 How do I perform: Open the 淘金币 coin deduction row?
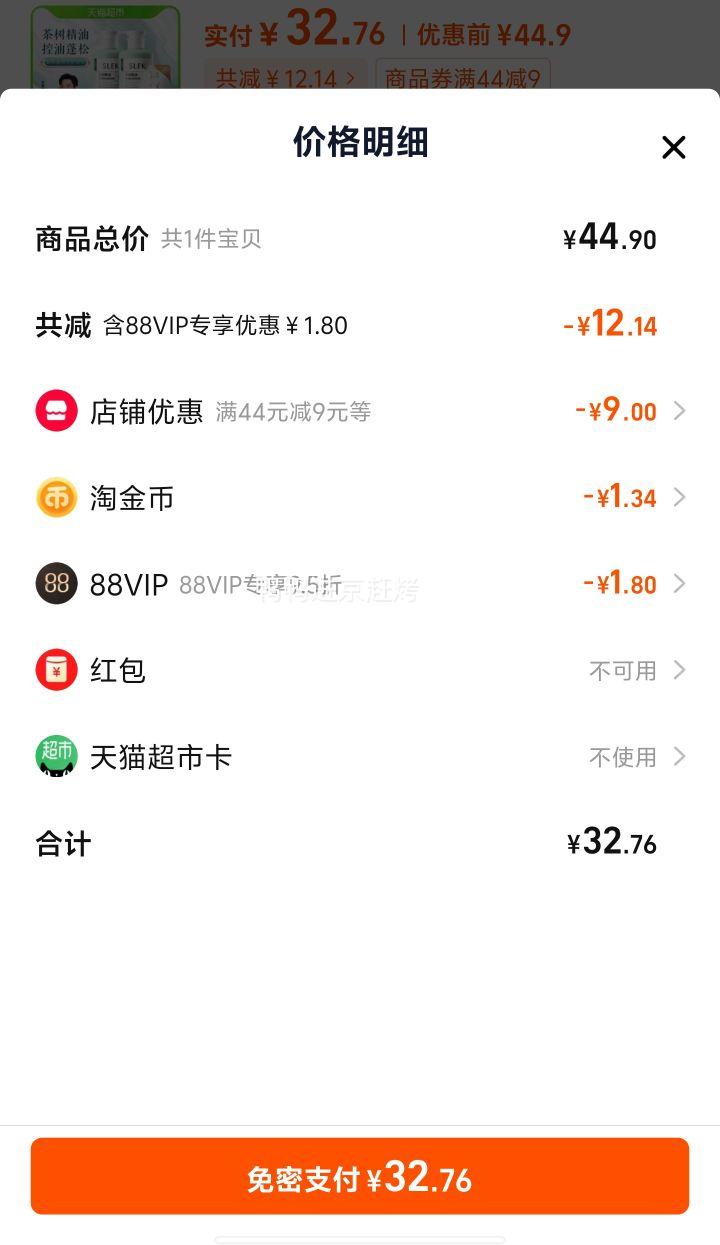360,497
